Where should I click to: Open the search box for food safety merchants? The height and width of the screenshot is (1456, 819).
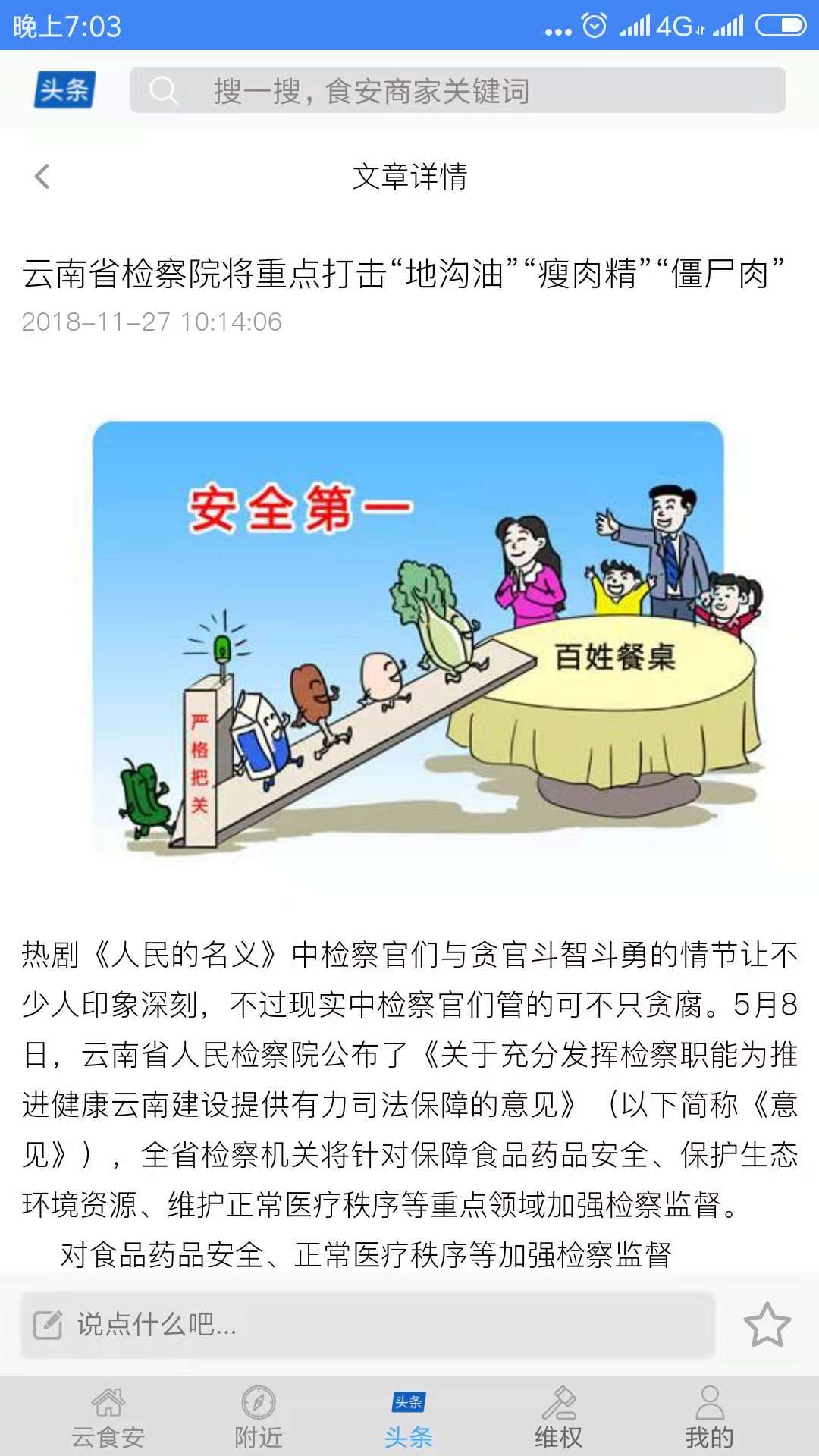457,90
